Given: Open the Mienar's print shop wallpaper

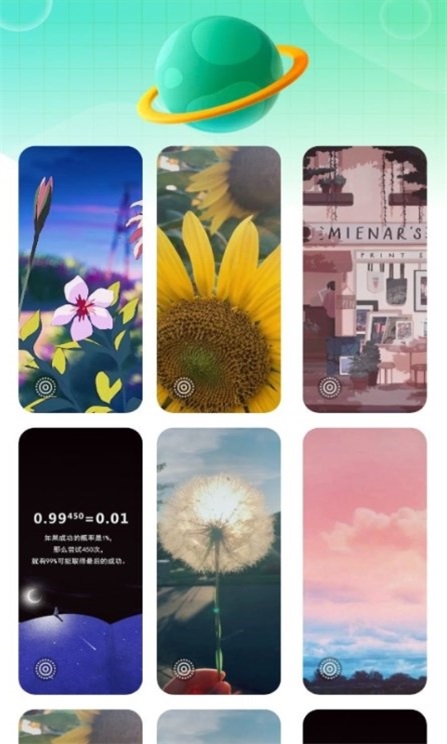Looking at the screenshot, I should pyautogui.click(x=364, y=279).
